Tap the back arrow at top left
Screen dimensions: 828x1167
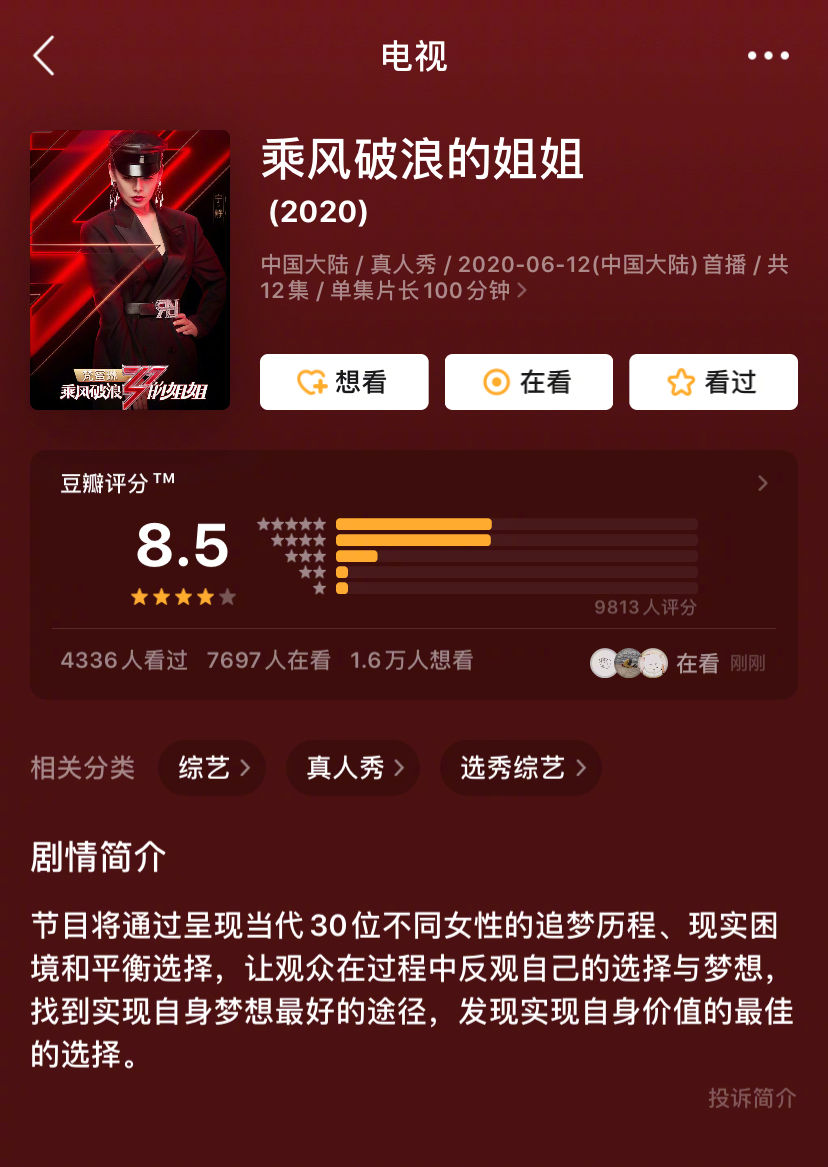point(42,57)
